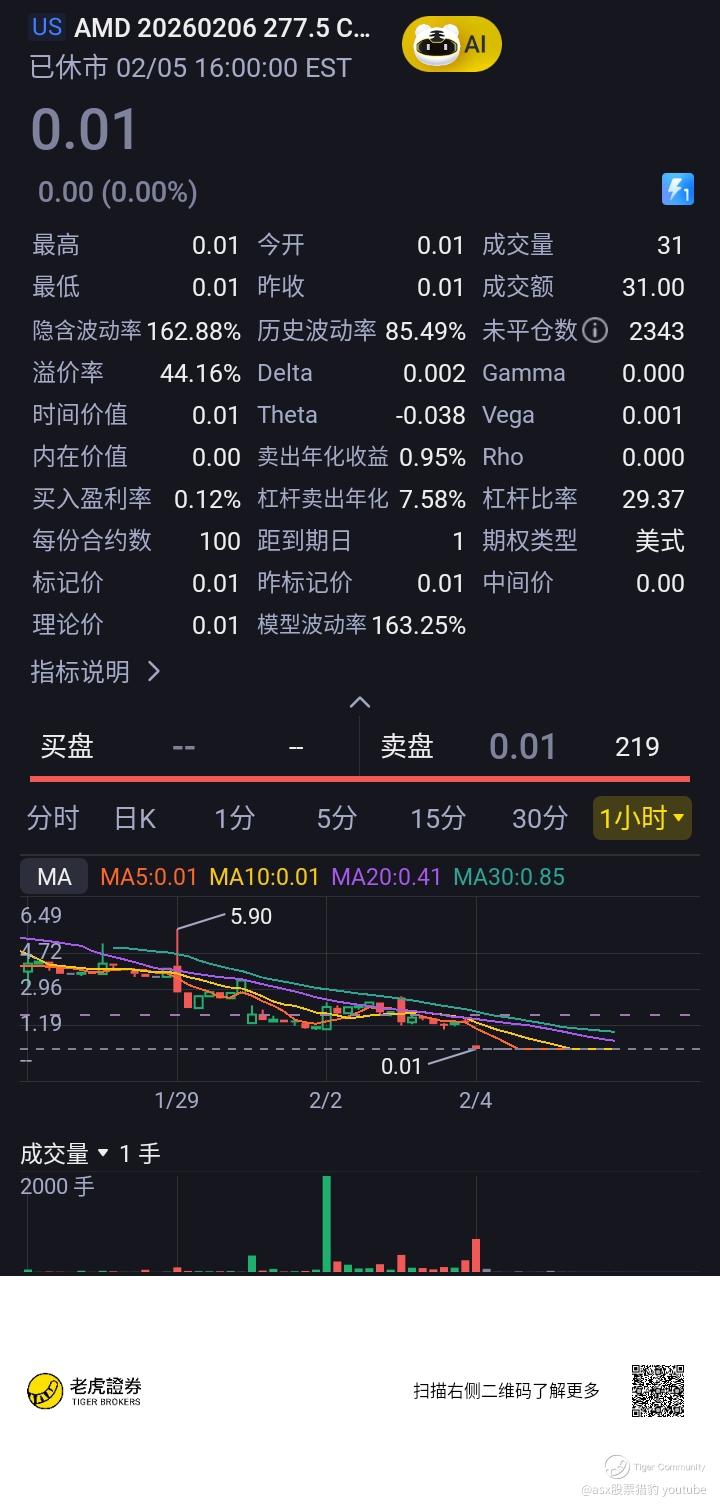Select the 15分 chart interval
Viewport: 720px width, 1506px height.
click(438, 819)
